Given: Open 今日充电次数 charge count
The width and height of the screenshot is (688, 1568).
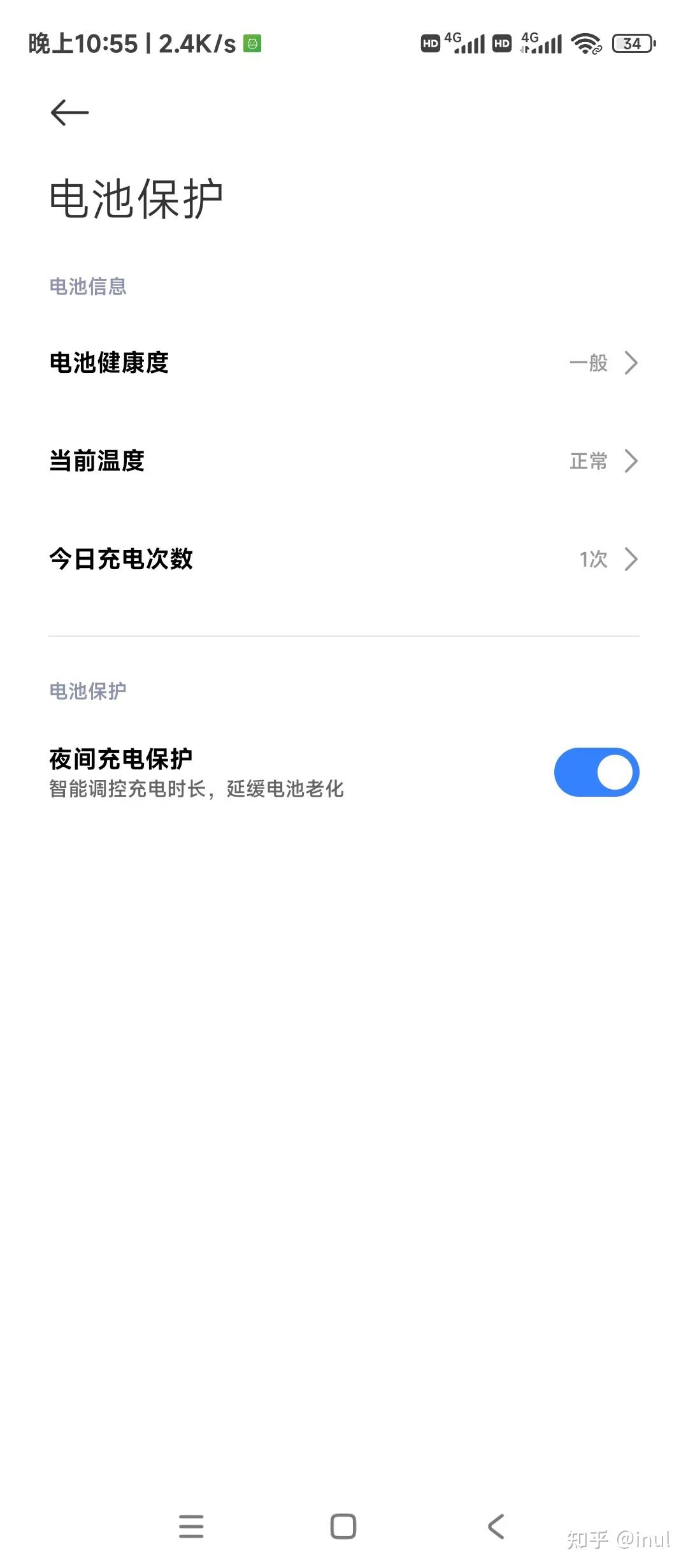Looking at the screenshot, I should pos(344,559).
